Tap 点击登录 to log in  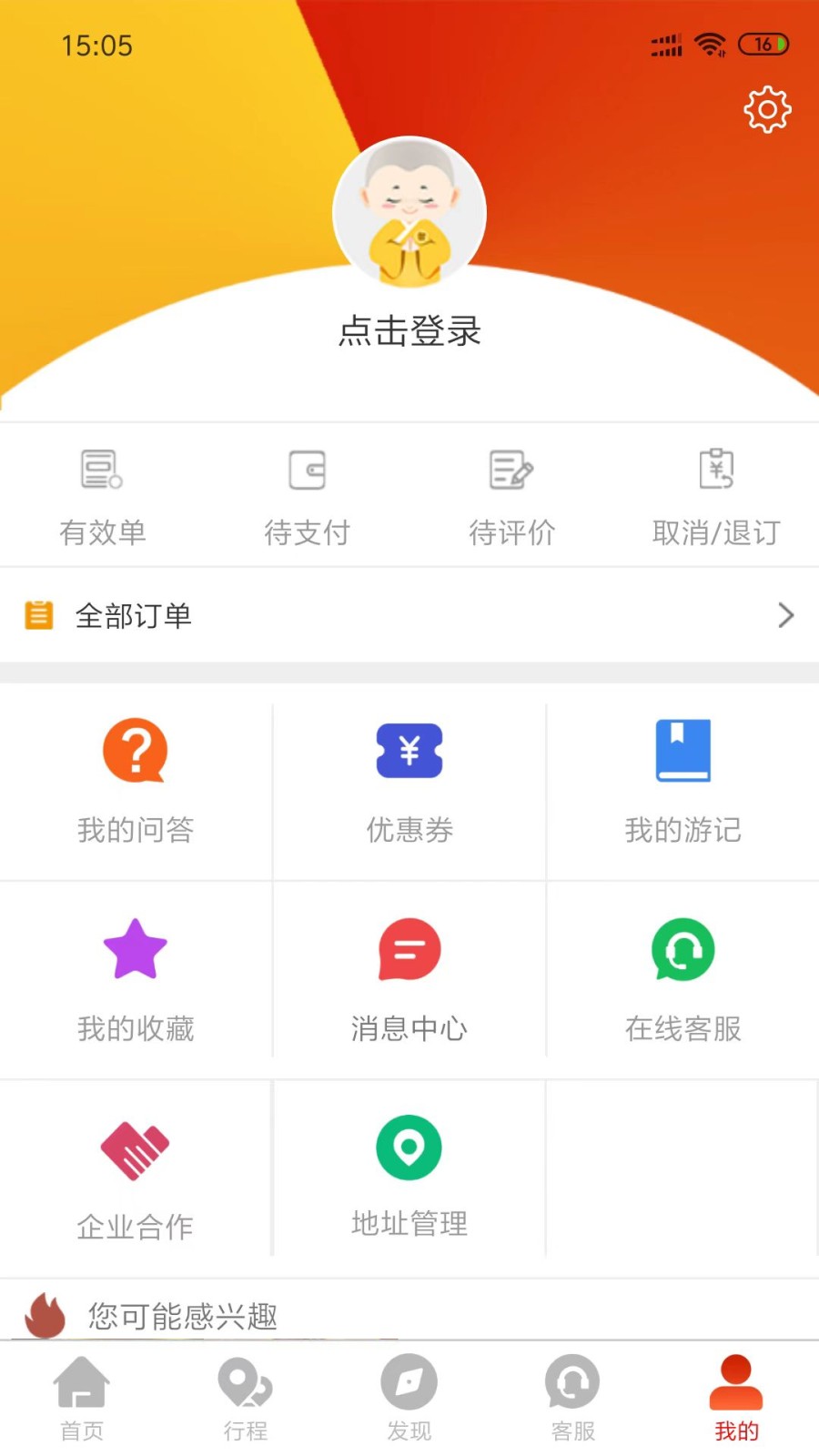[409, 331]
